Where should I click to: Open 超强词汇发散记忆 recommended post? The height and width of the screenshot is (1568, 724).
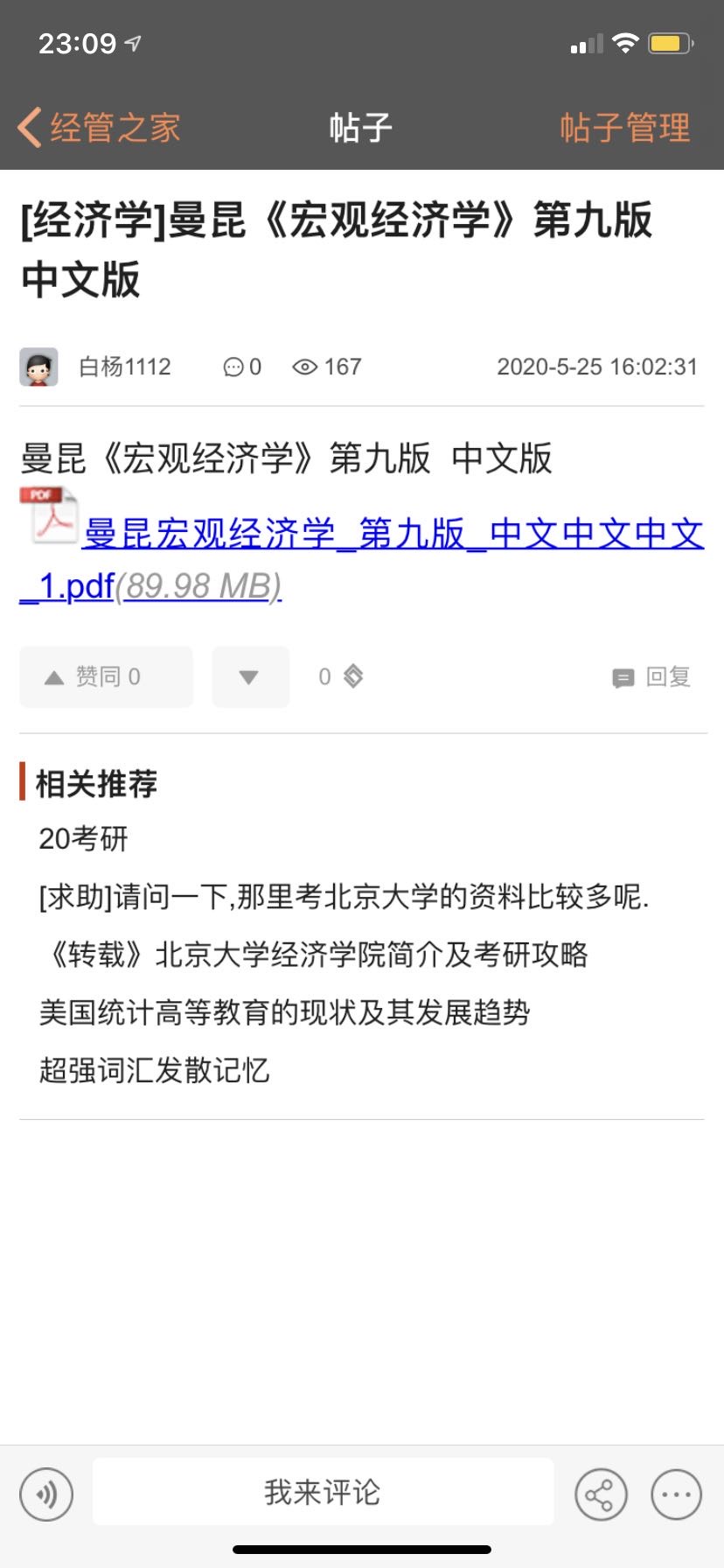pyautogui.click(x=154, y=1070)
